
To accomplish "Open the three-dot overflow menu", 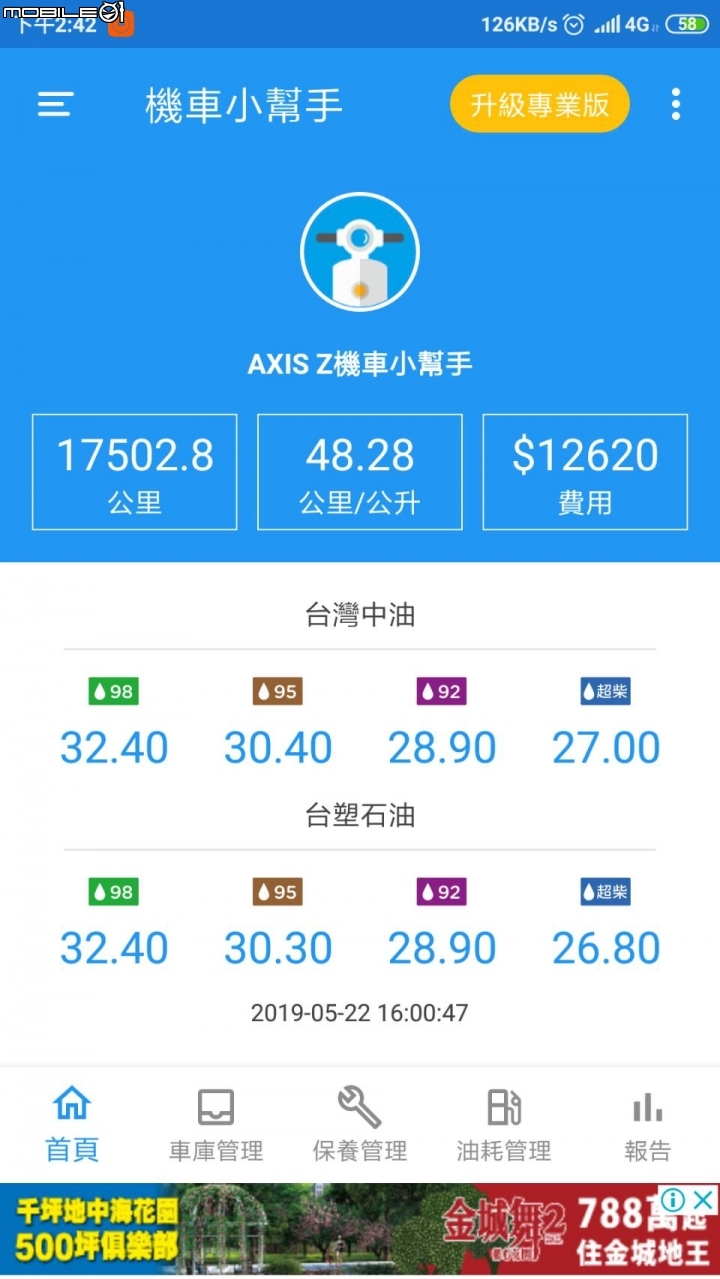I will tap(676, 104).
